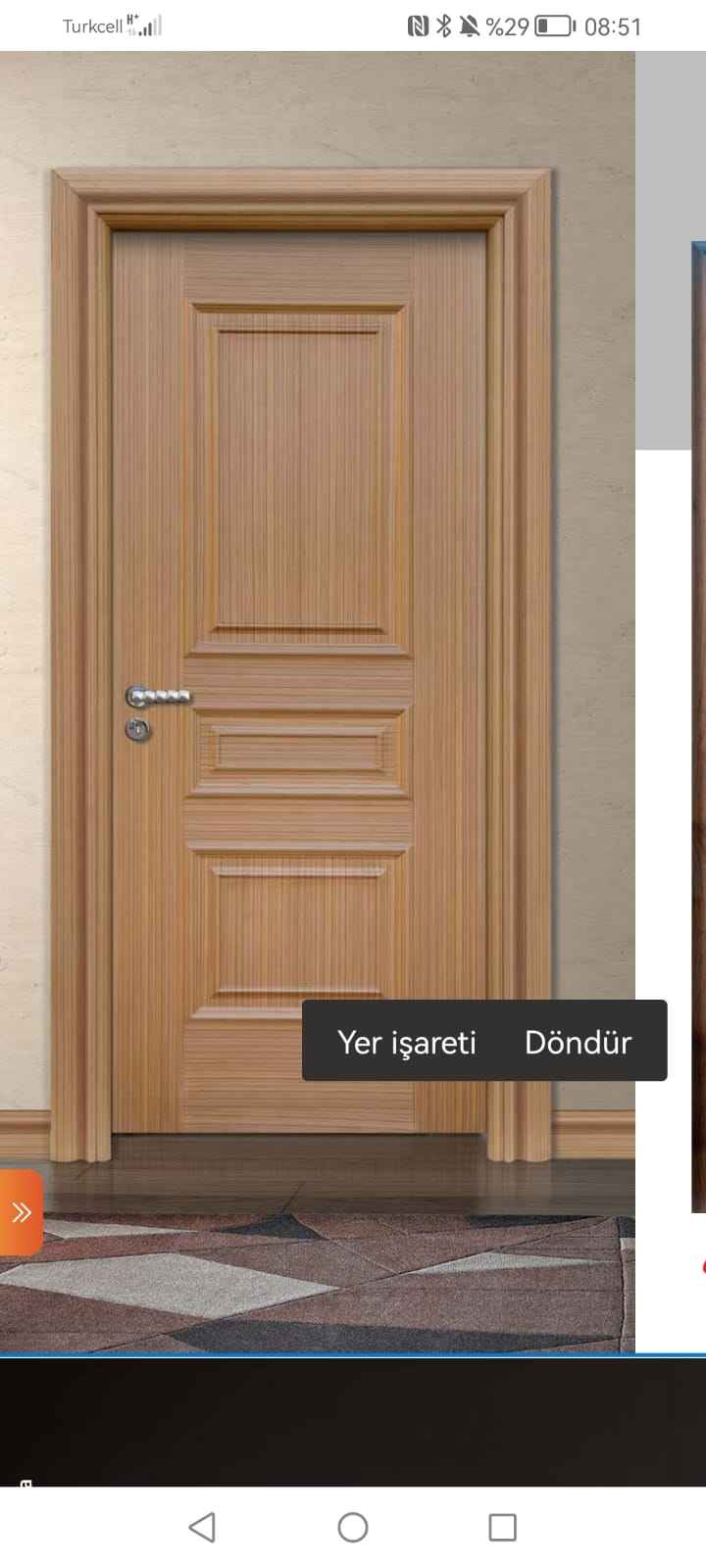Image resolution: width=706 pixels, height=1568 pixels.
Task: Return to the home screen
Action: click(353, 1527)
